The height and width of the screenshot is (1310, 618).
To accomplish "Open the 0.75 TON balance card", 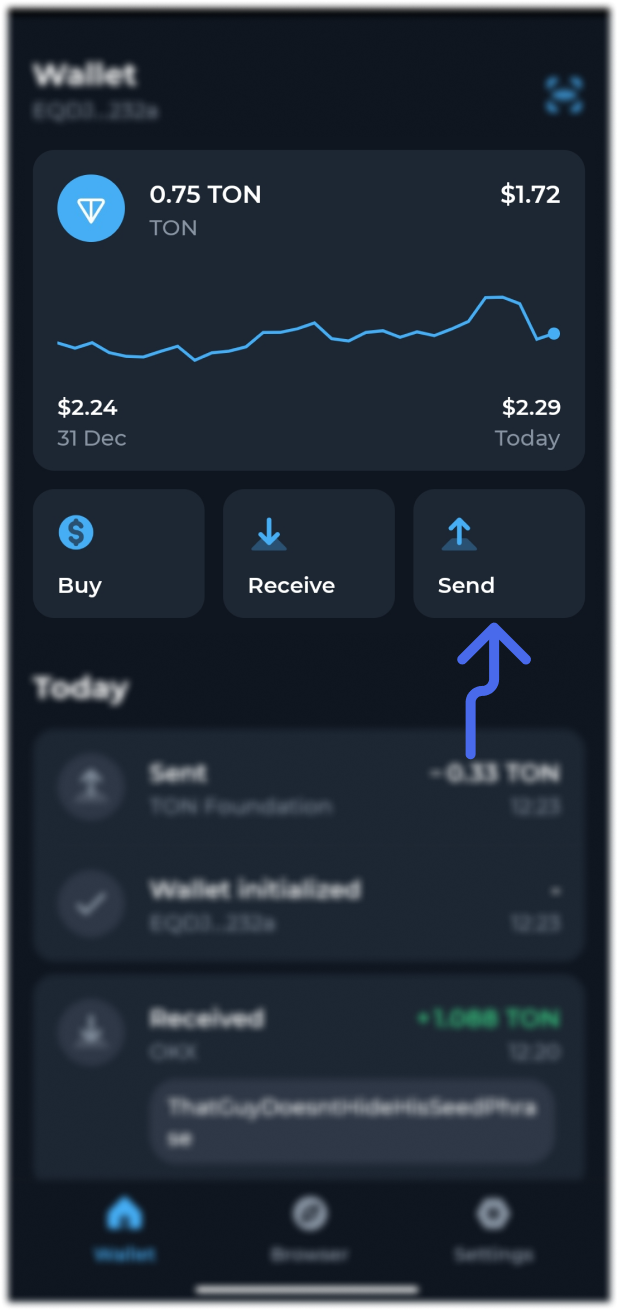I will (x=309, y=310).
